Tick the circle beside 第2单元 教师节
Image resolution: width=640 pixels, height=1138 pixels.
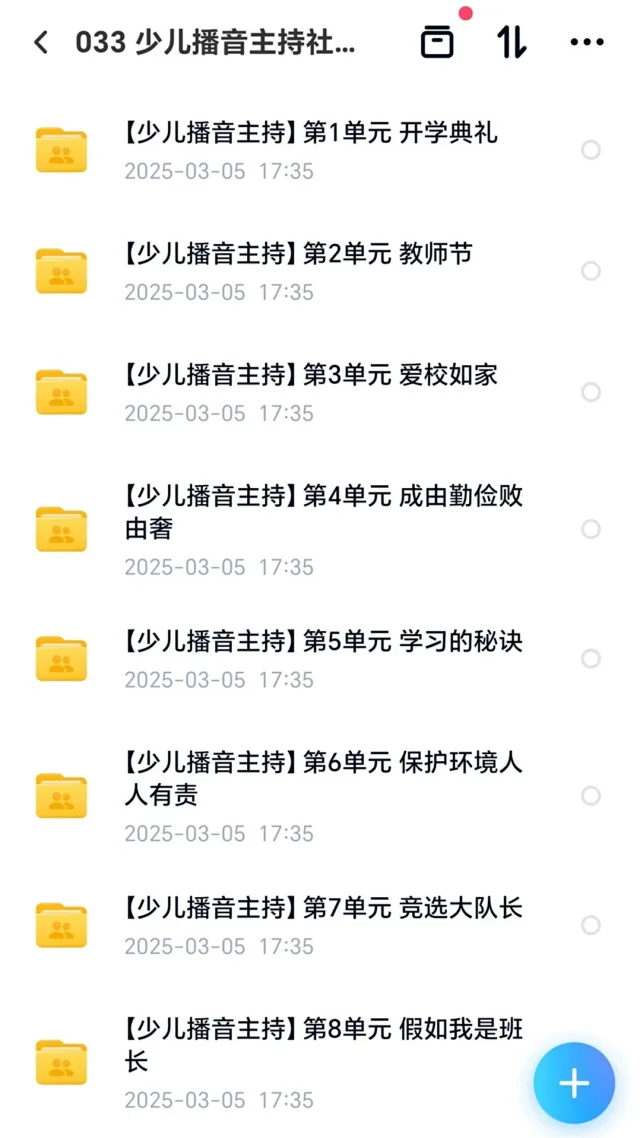point(591,271)
